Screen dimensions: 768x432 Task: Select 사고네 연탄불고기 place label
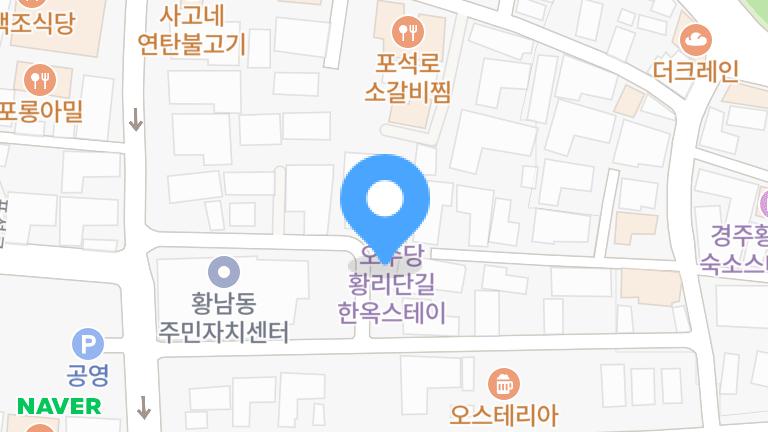coord(205,29)
